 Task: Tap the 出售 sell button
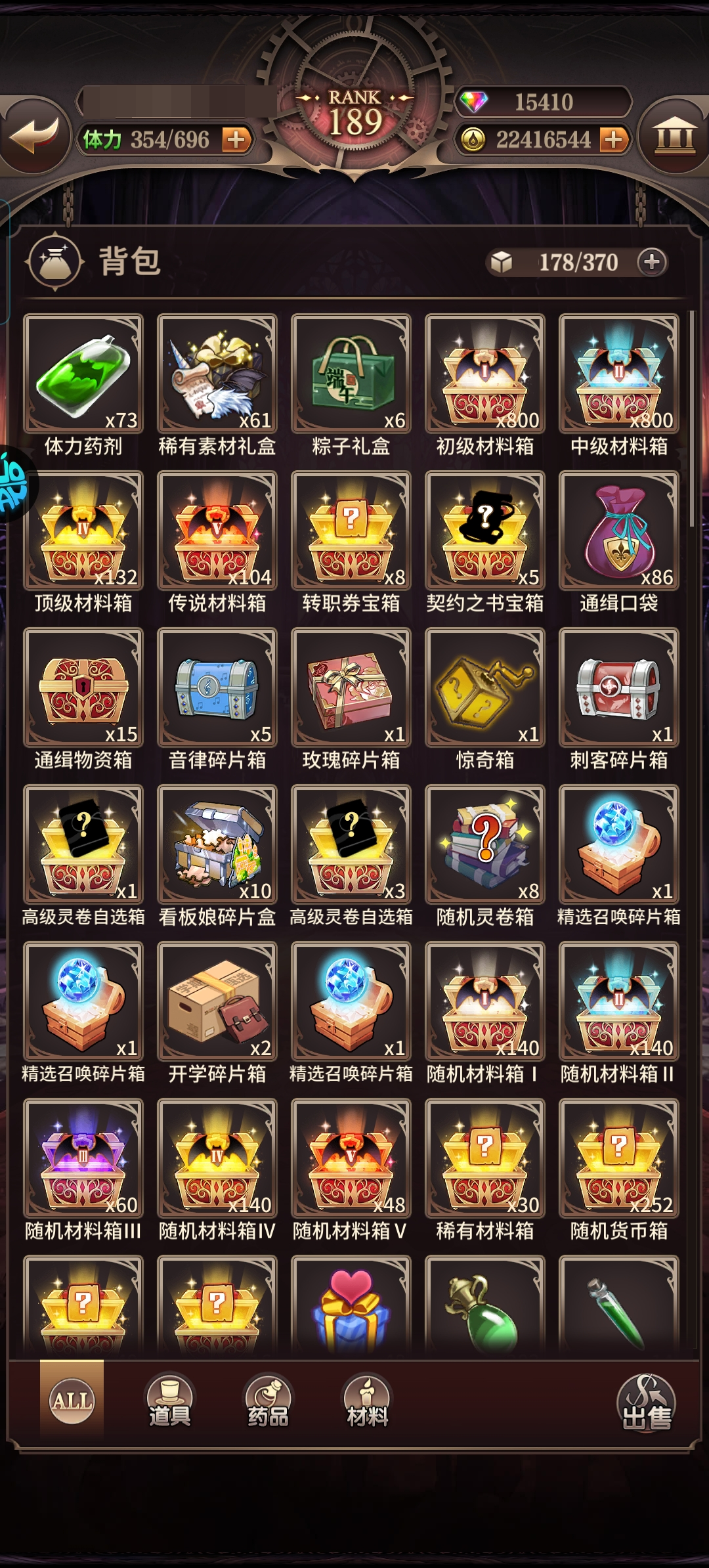(647, 1403)
